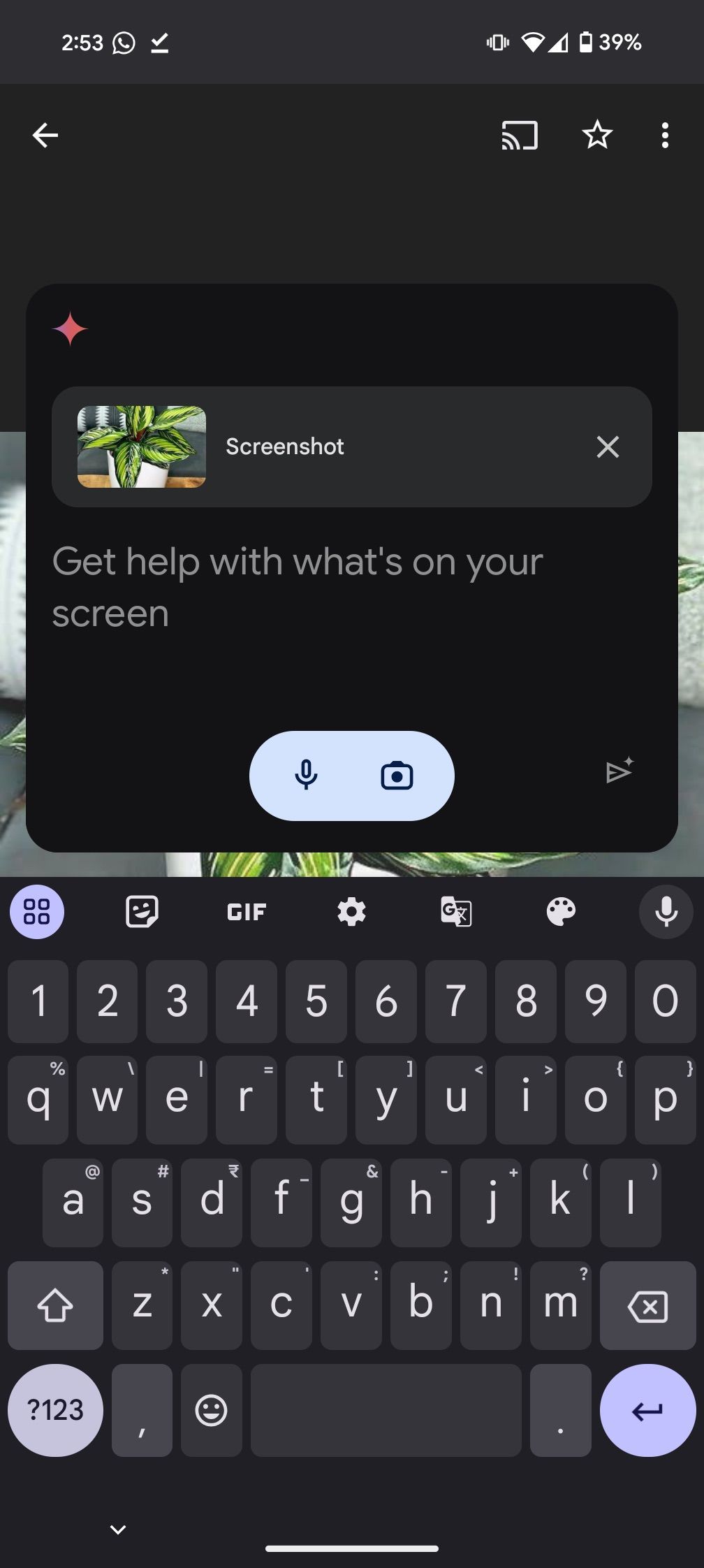The image size is (704, 1568).
Task: Dismiss the Screenshot attachment
Action: (x=607, y=447)
